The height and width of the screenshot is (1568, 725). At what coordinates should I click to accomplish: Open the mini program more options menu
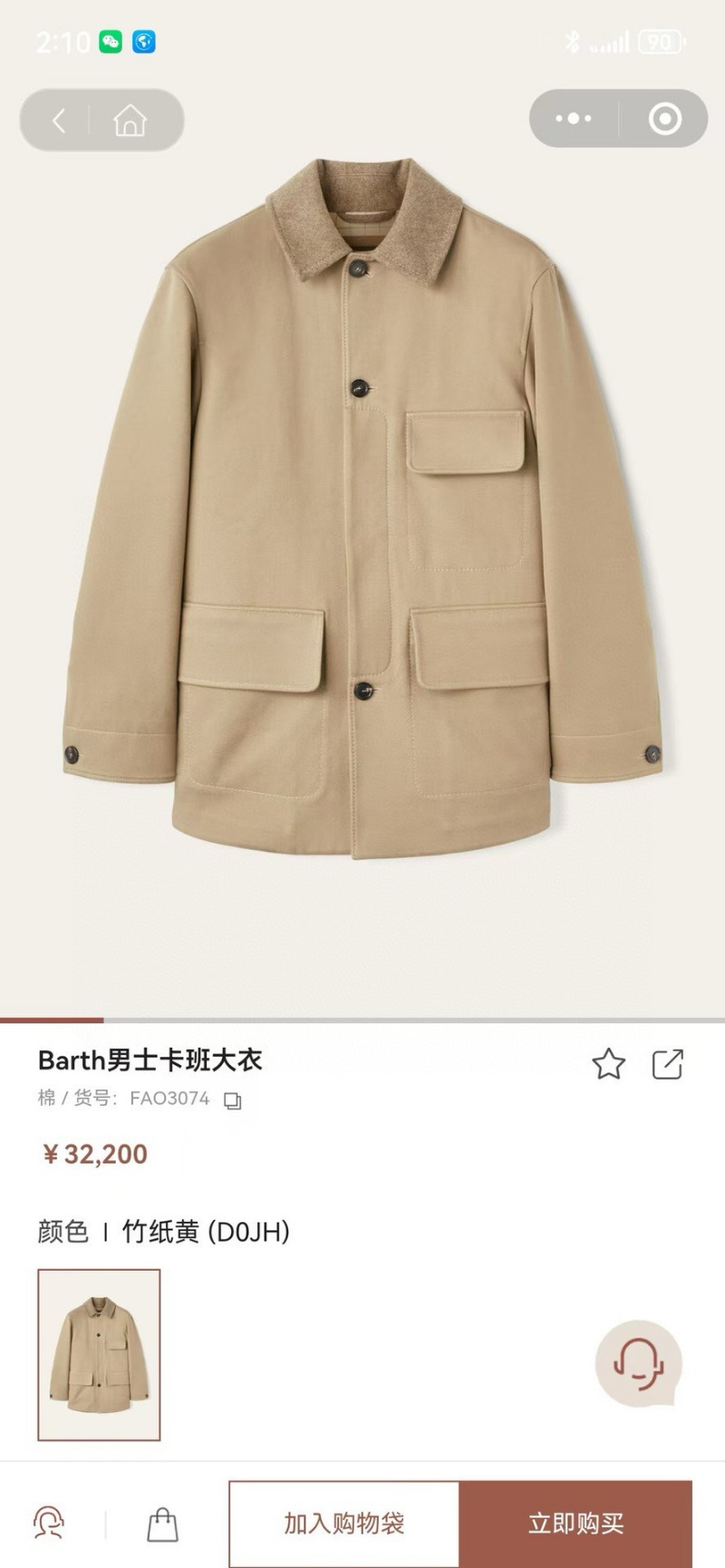[x=573, y=119]
